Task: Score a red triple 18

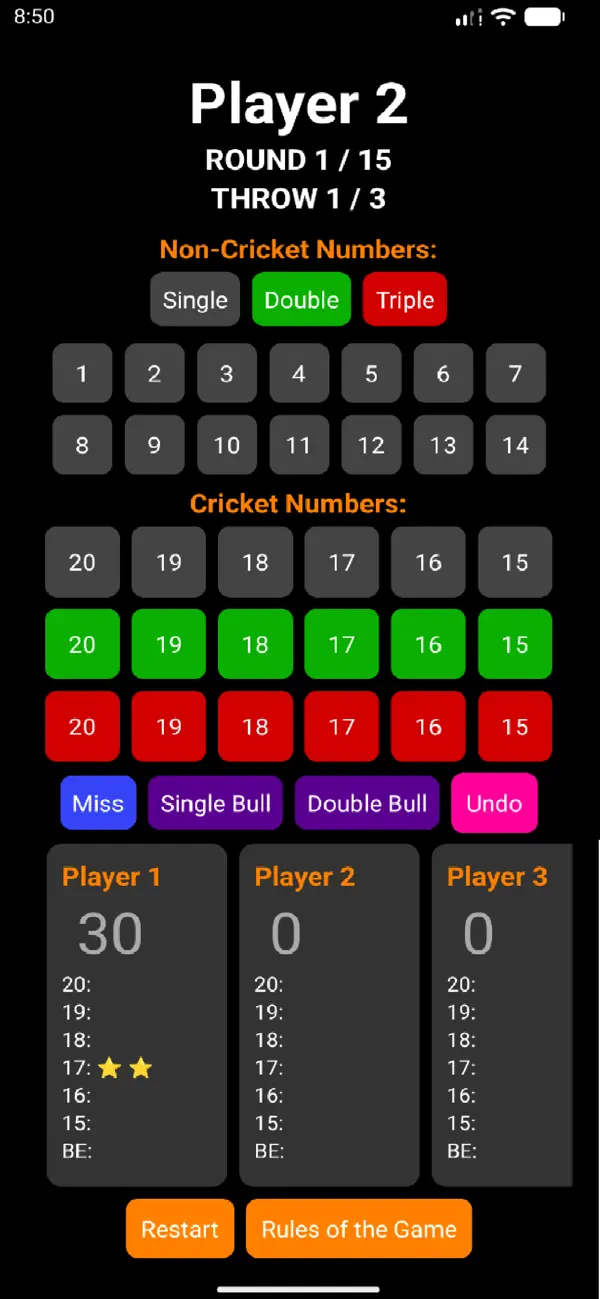Action: click(x=255, y=726)
